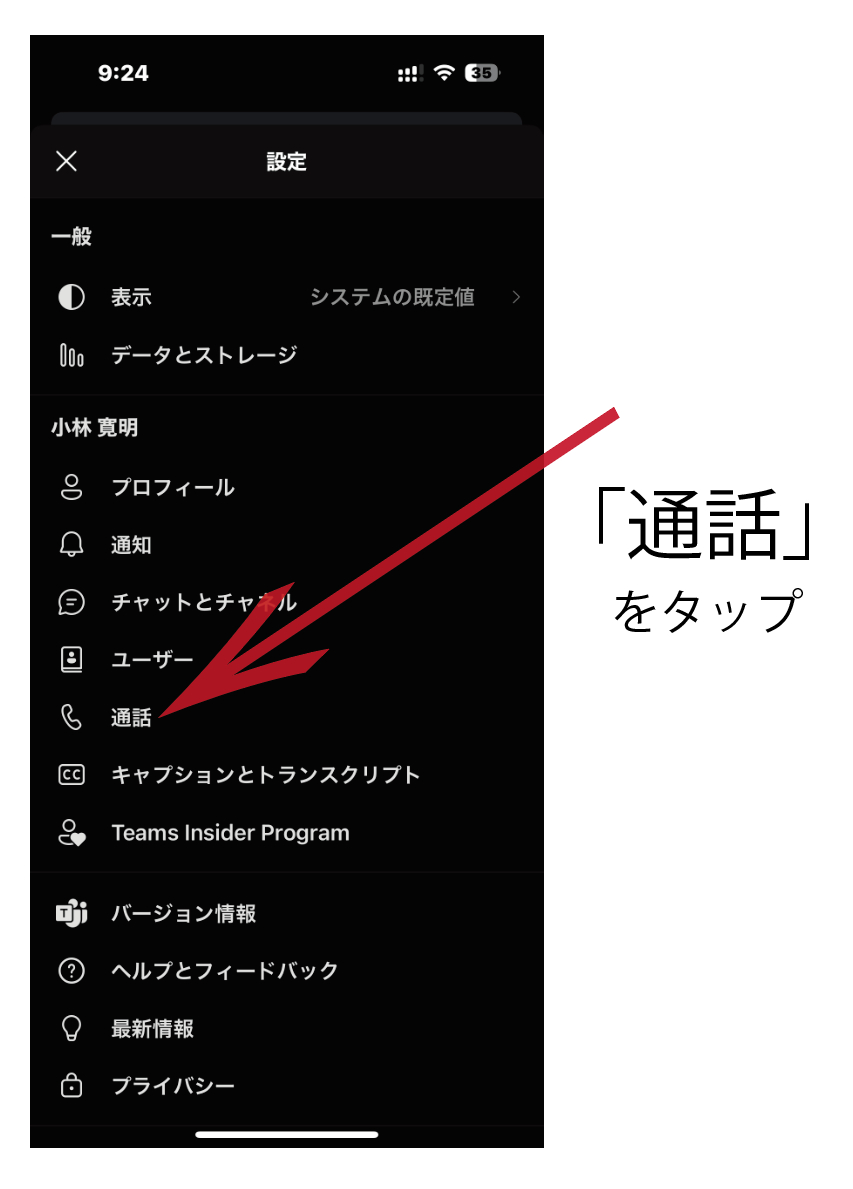Screen dimensions: 853x1189
Task: Open プライバシー privacy settings
Action: tap(172, 1086)
